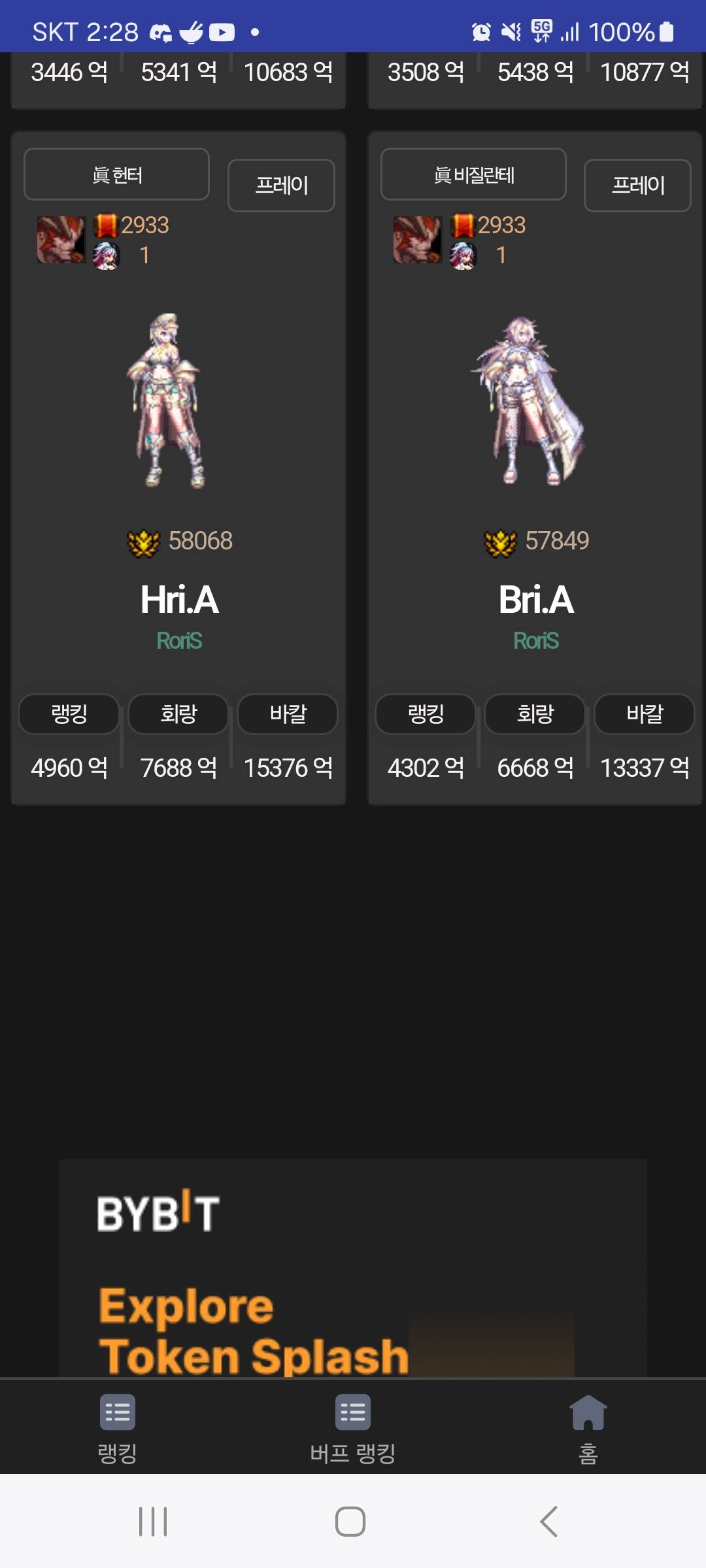Go to the 홈 tab
706x1568 pixels.
[x=588, y=1428]
